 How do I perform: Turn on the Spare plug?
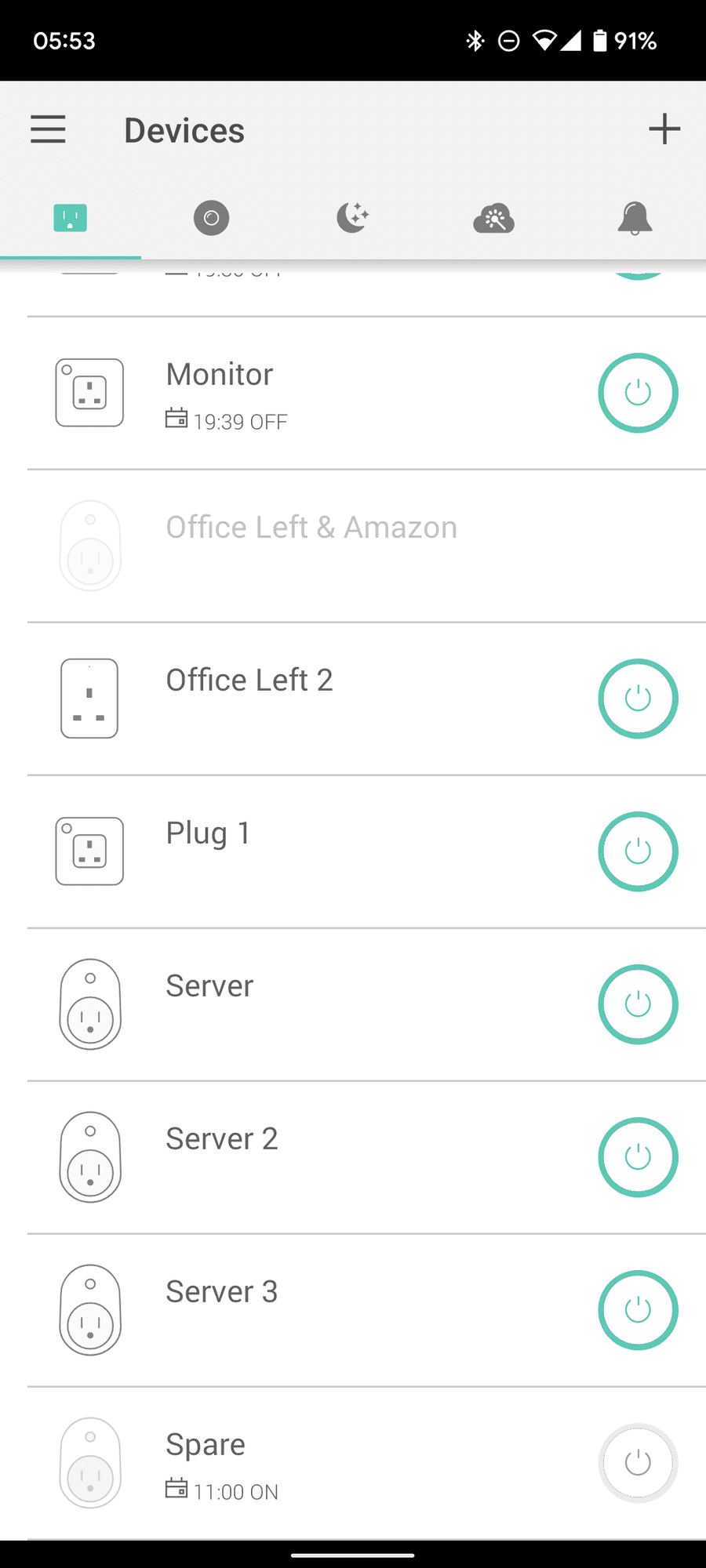638,1463
